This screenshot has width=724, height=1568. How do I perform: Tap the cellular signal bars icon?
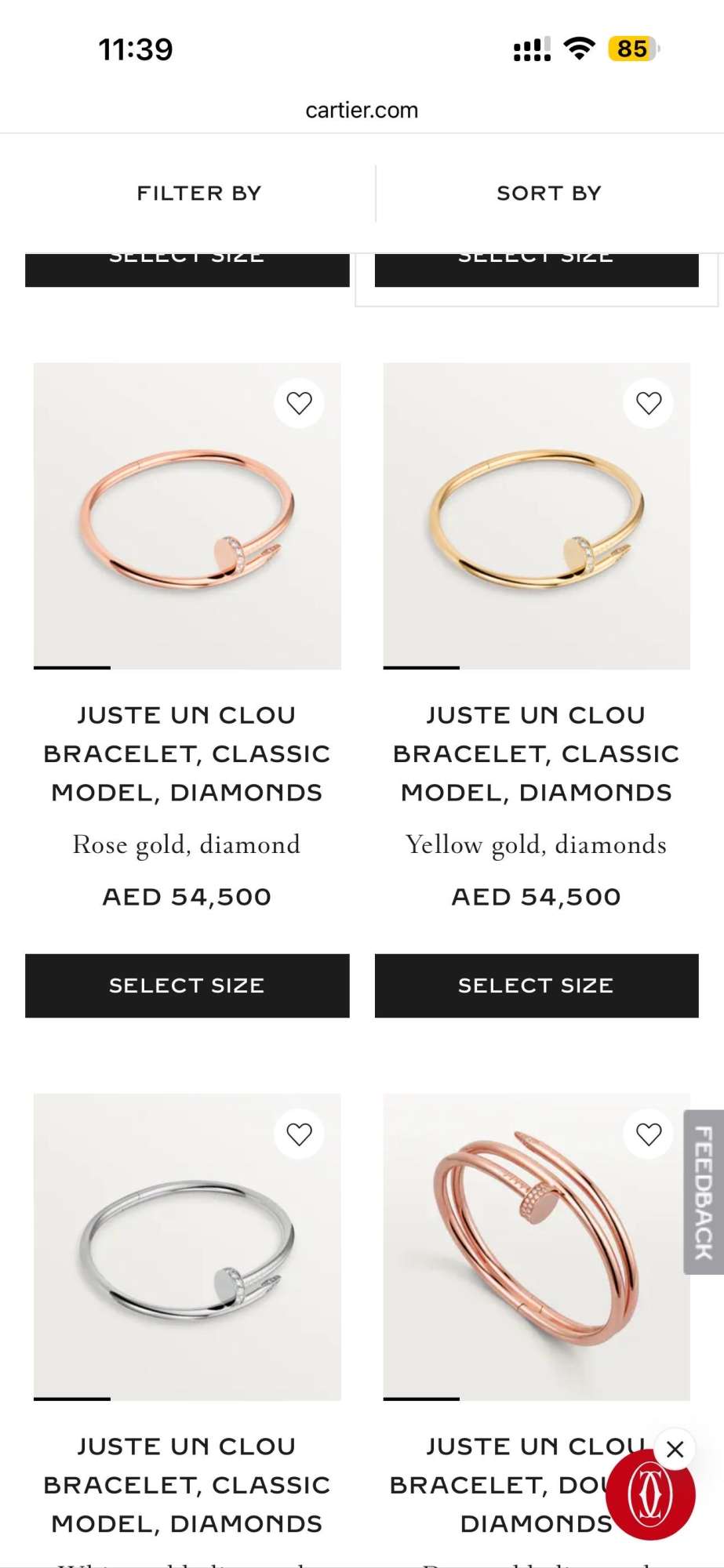tap(531, 49)
